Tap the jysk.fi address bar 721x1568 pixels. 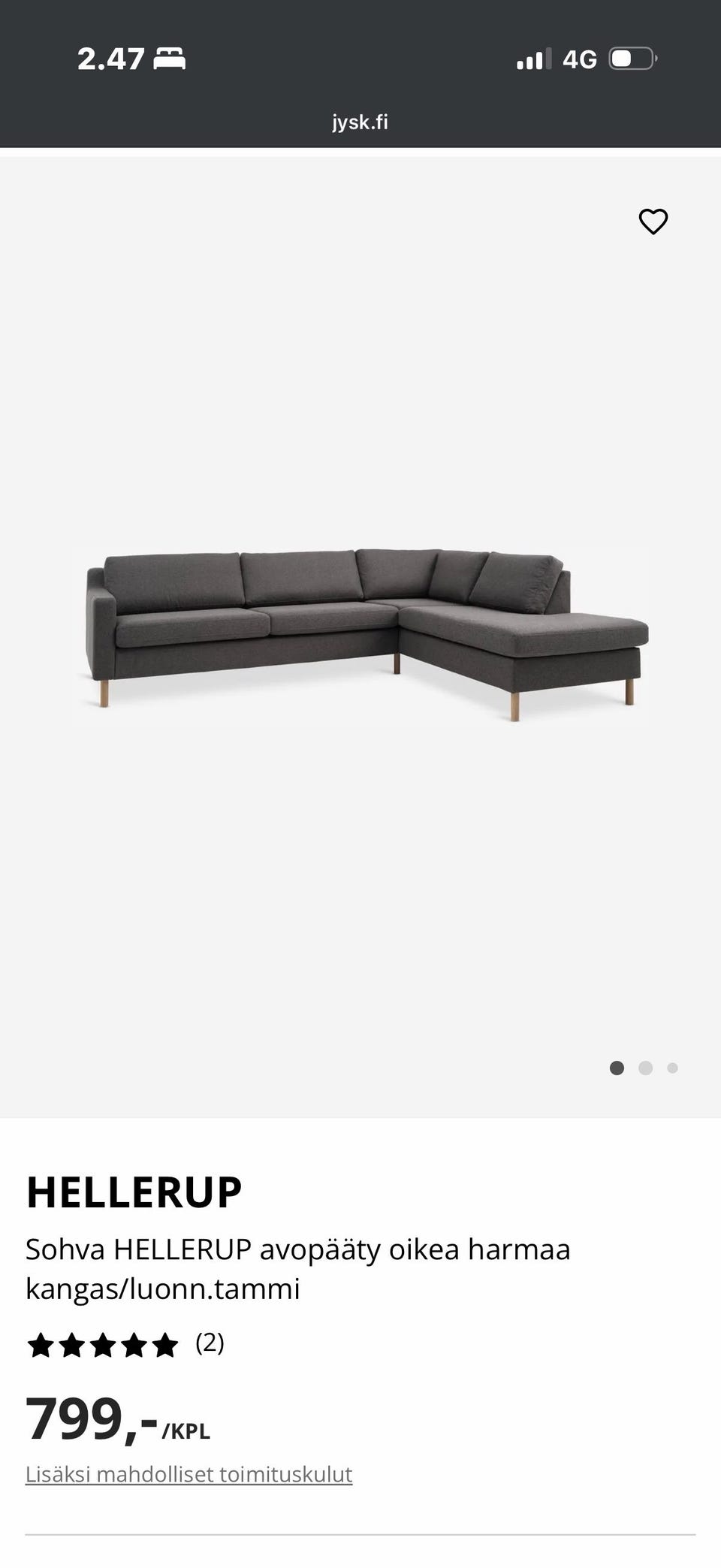tap(360, 122)
